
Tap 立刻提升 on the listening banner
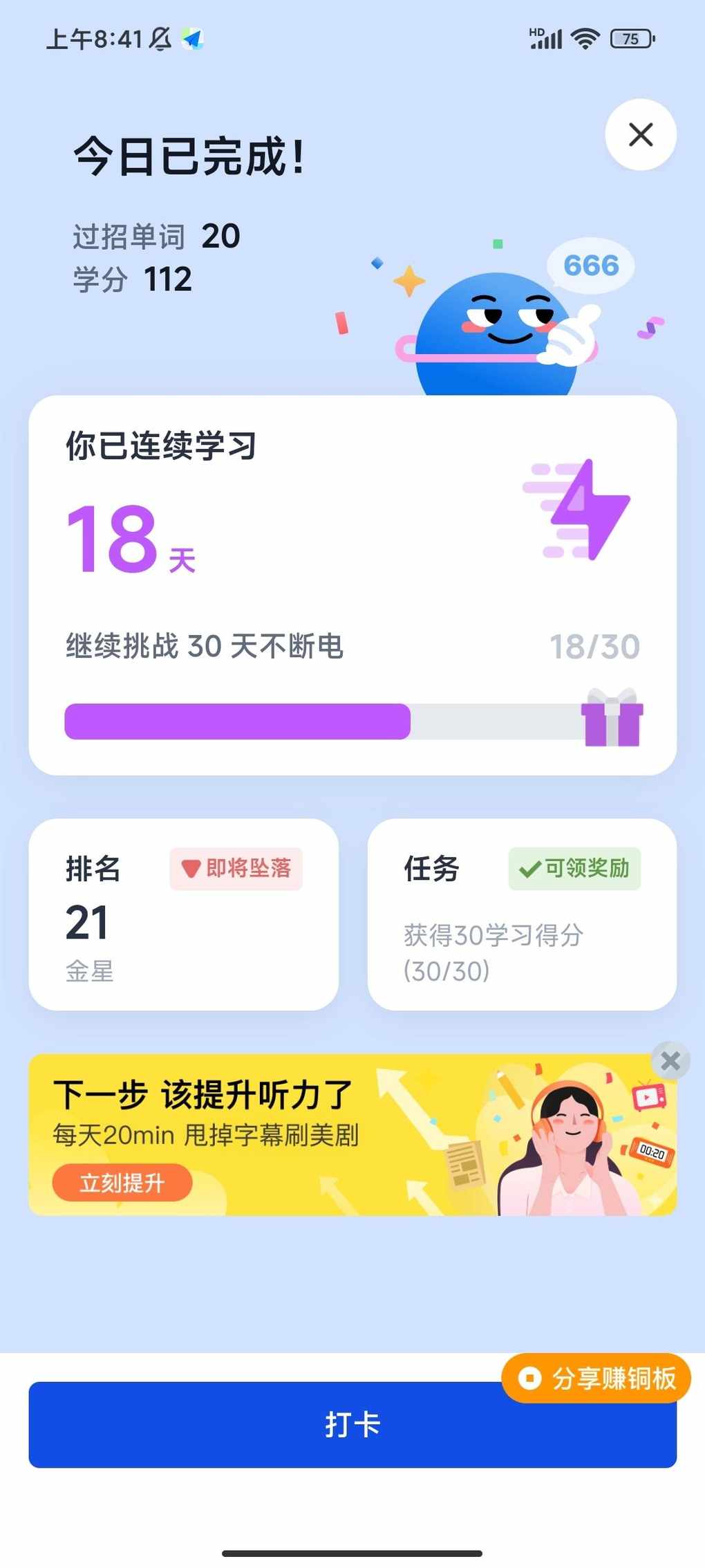(x=122, y=1183)
